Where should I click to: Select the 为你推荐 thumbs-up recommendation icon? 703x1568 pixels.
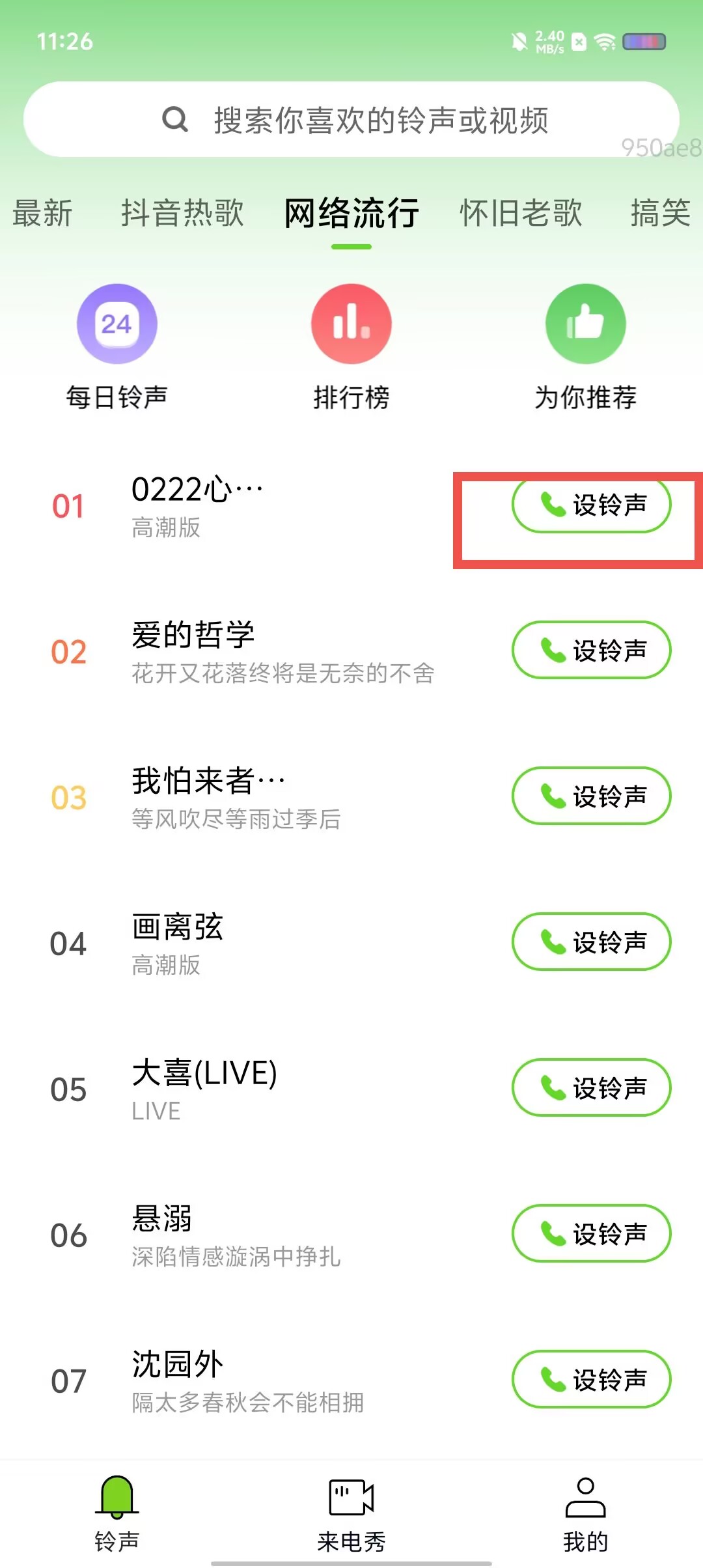585,324
